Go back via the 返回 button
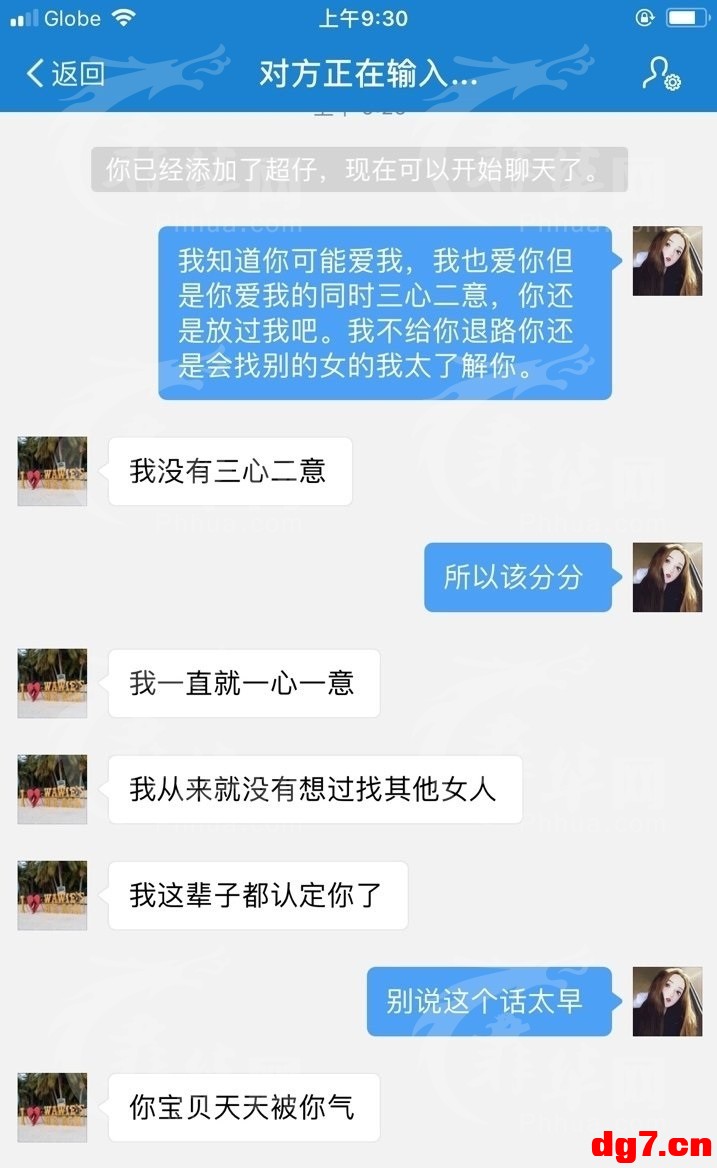The height and width of the screenshot is (1168, 717). [66, 73]
